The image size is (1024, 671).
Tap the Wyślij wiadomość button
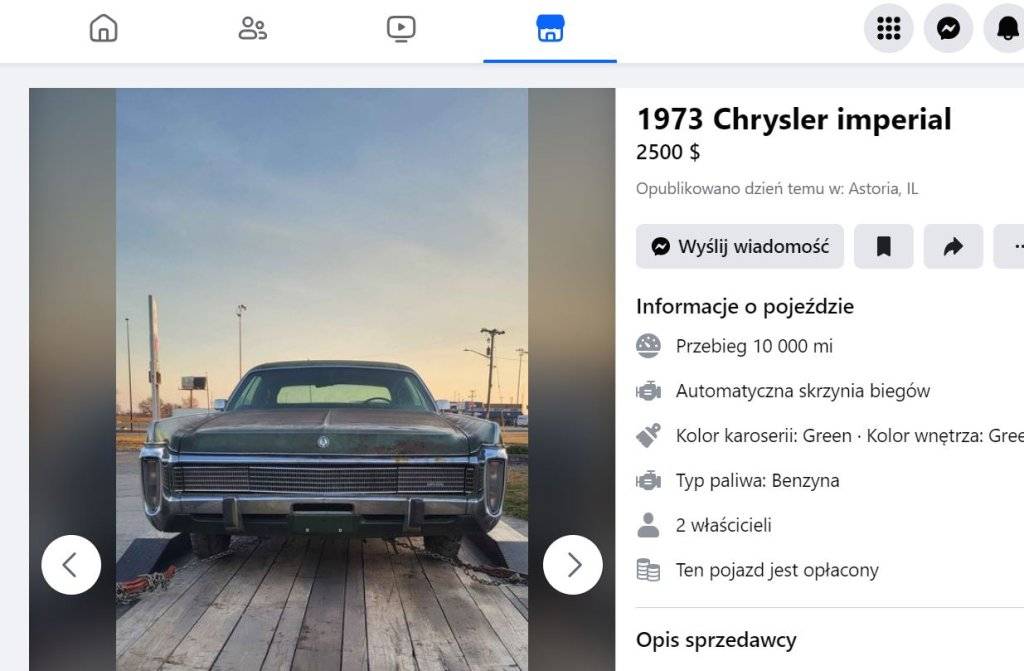coord(740,246)
